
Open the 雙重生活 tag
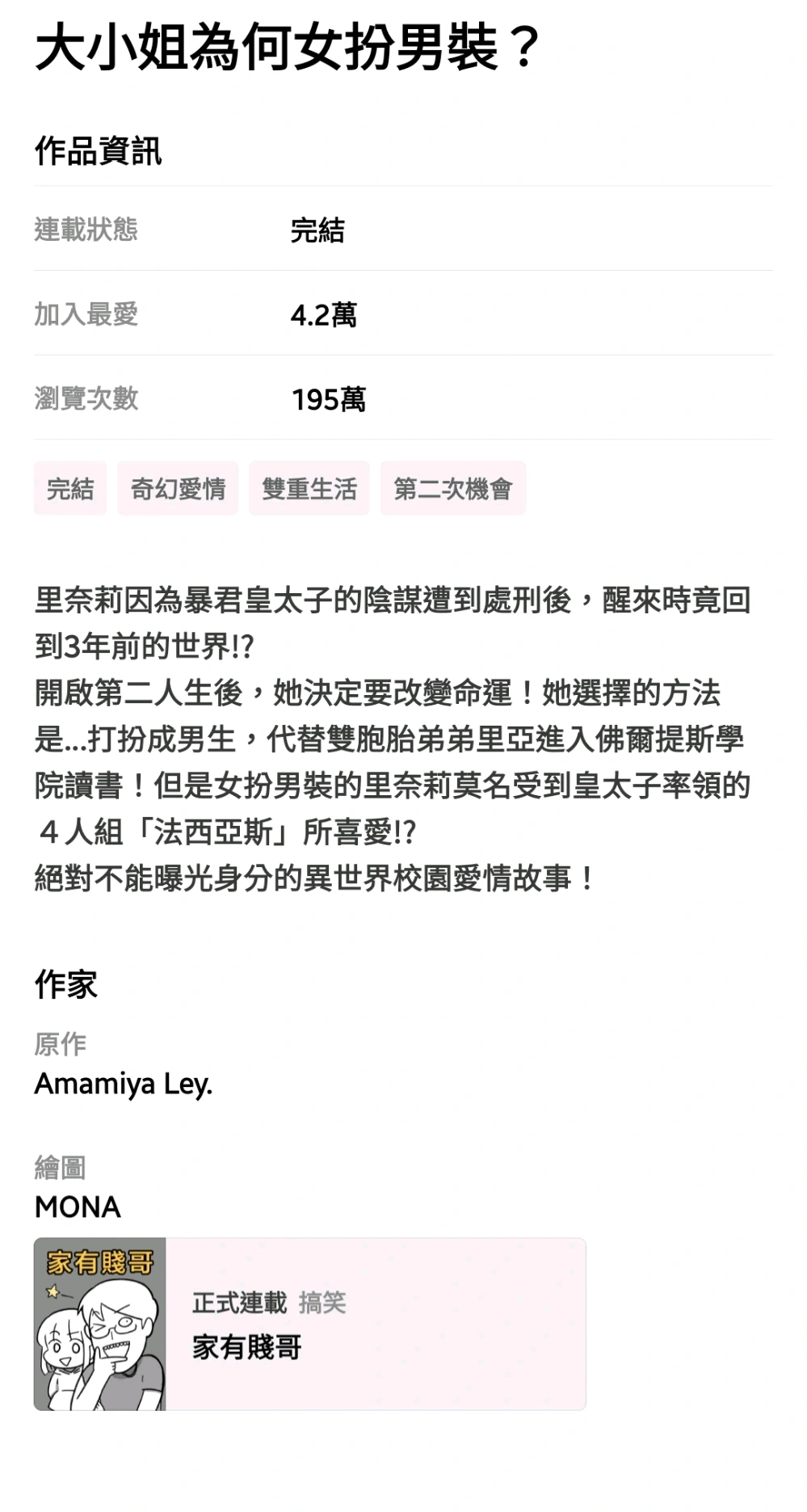point(309,488)
